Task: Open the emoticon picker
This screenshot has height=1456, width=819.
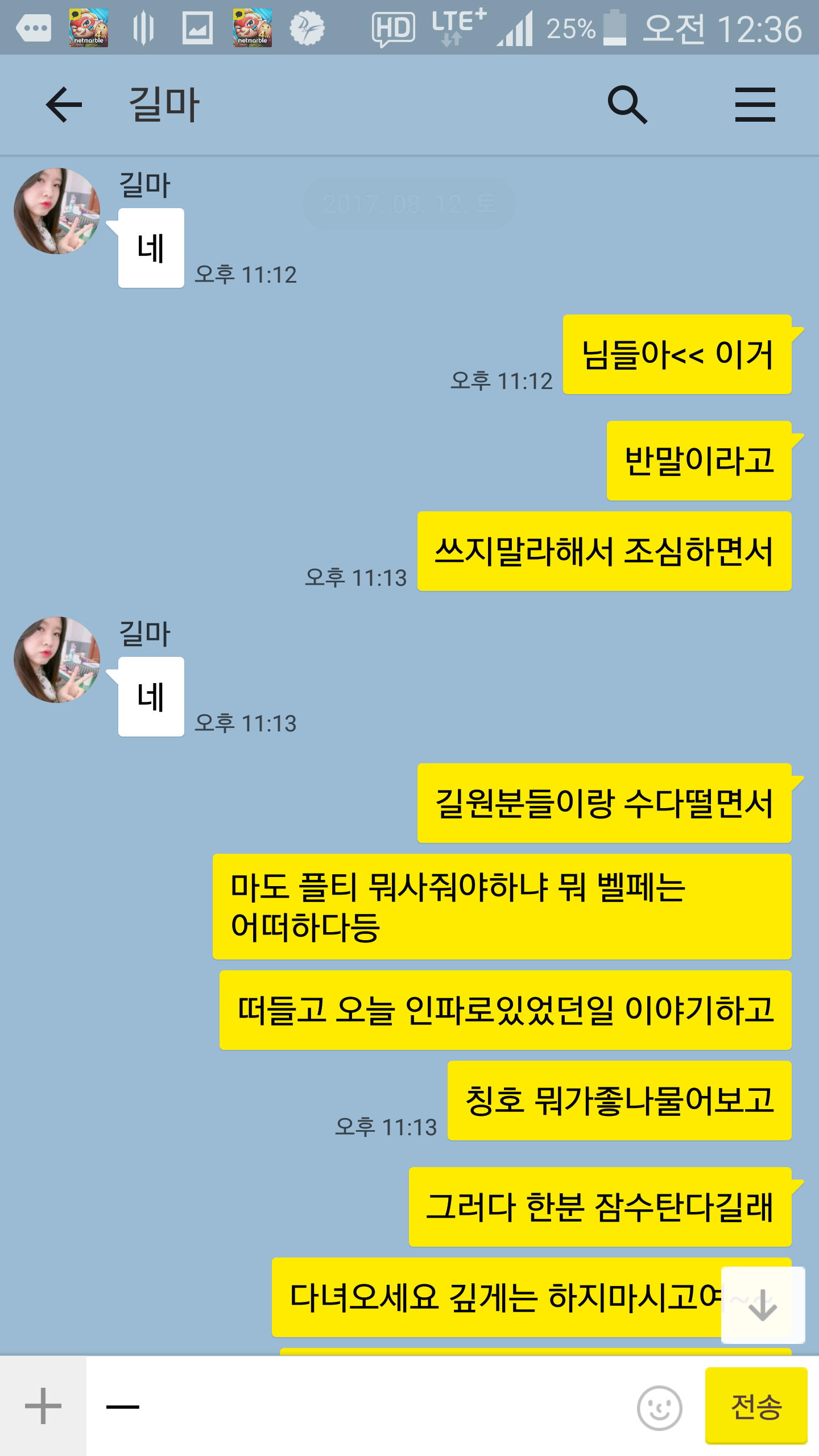Action: click(x=659, y=1407)
